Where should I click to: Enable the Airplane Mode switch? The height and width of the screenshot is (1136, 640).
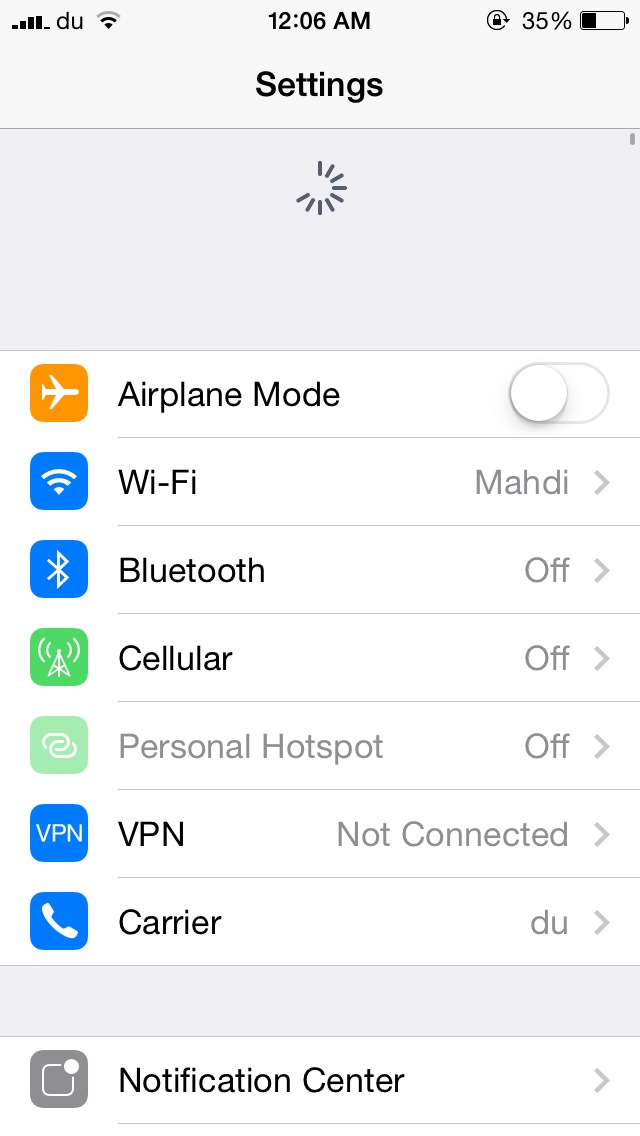[x=558, y=394]
